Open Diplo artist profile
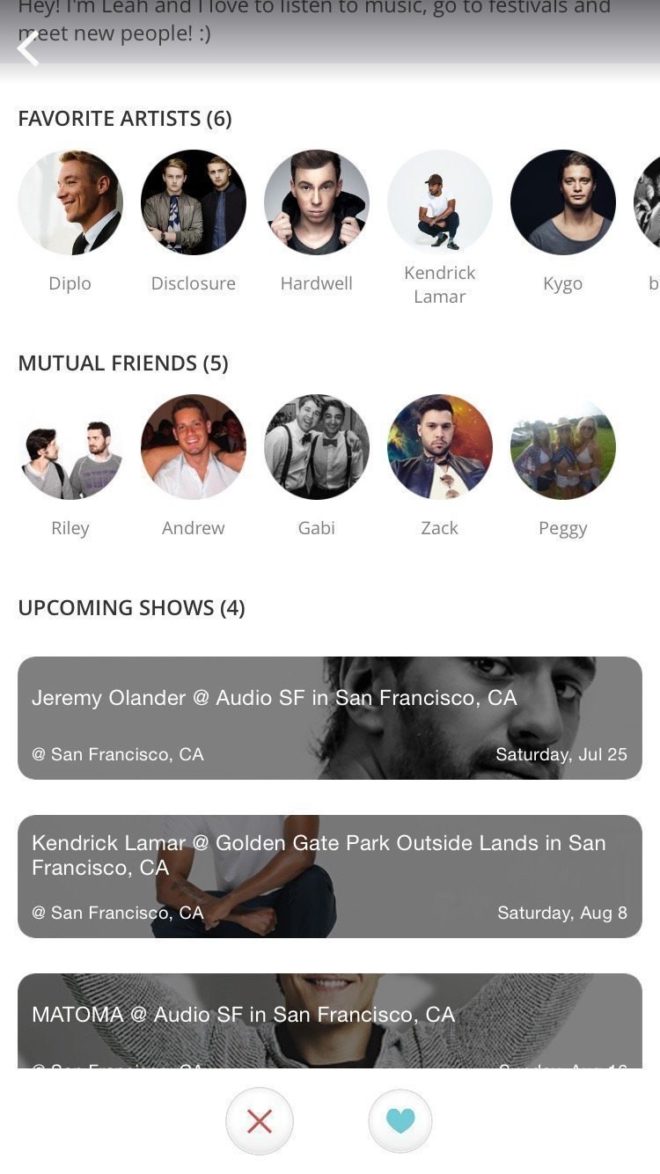 [x=70, y=203]
